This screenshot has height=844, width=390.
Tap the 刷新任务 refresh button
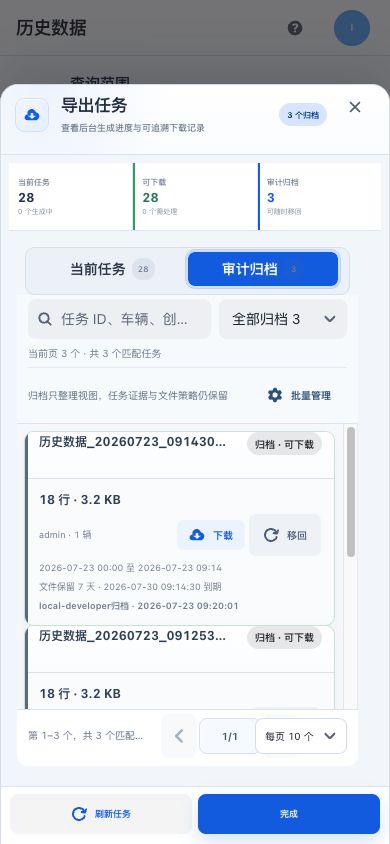point(101,814)
